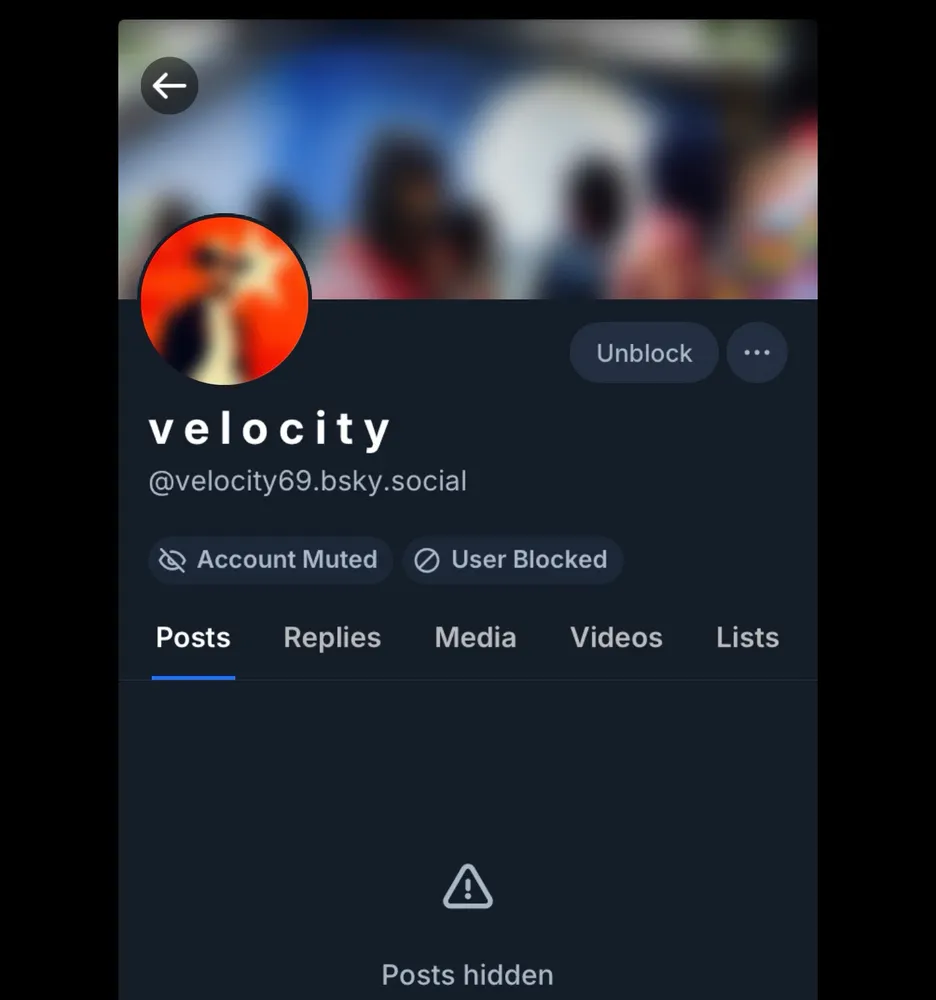View velocity's profile avatar
This screenshot has width=936, height=1000.
click(x=225, y=300)
